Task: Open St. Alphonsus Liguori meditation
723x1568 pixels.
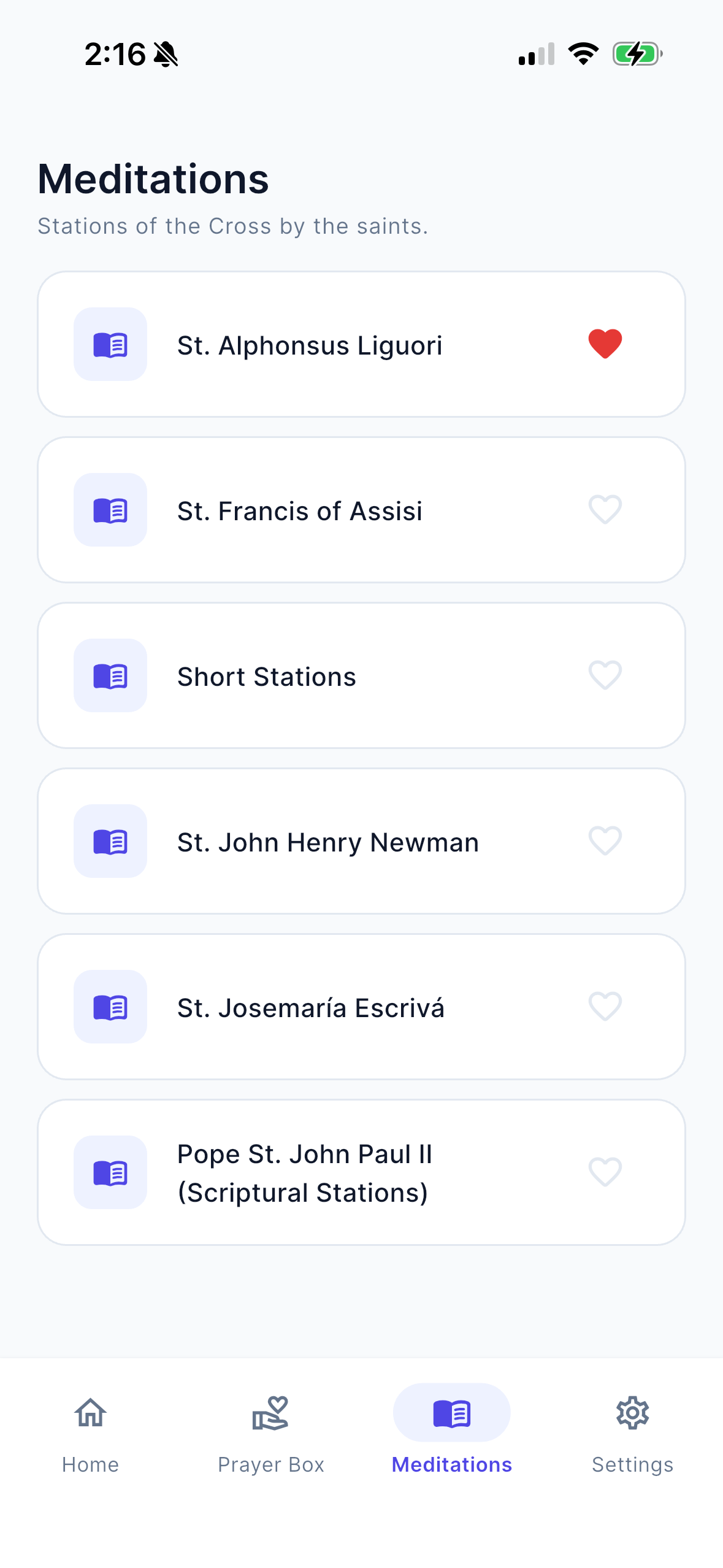Action: [x=310, y=345]
